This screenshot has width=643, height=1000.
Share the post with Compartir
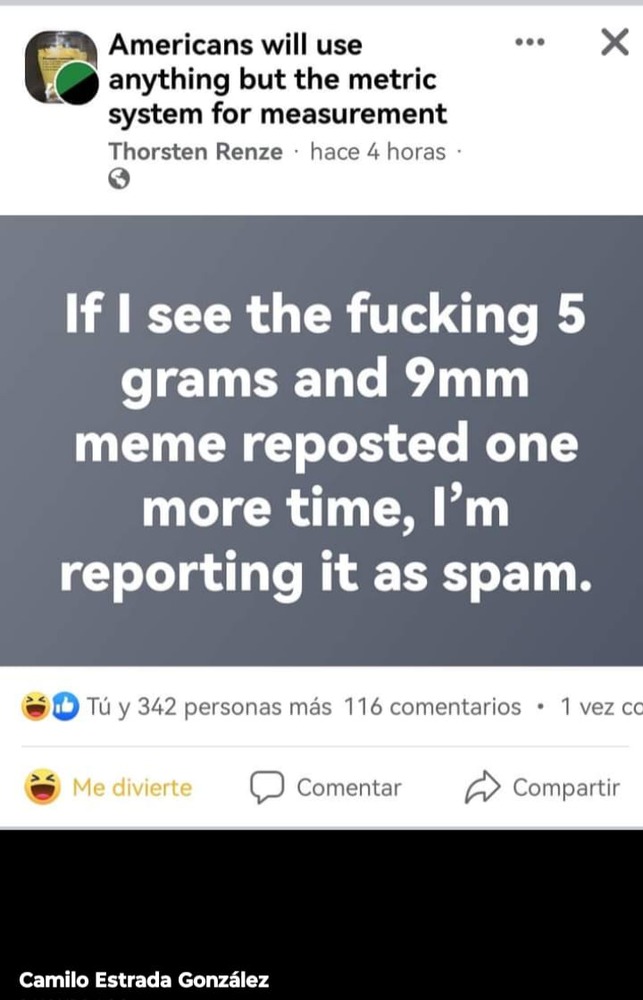[543, 787]
